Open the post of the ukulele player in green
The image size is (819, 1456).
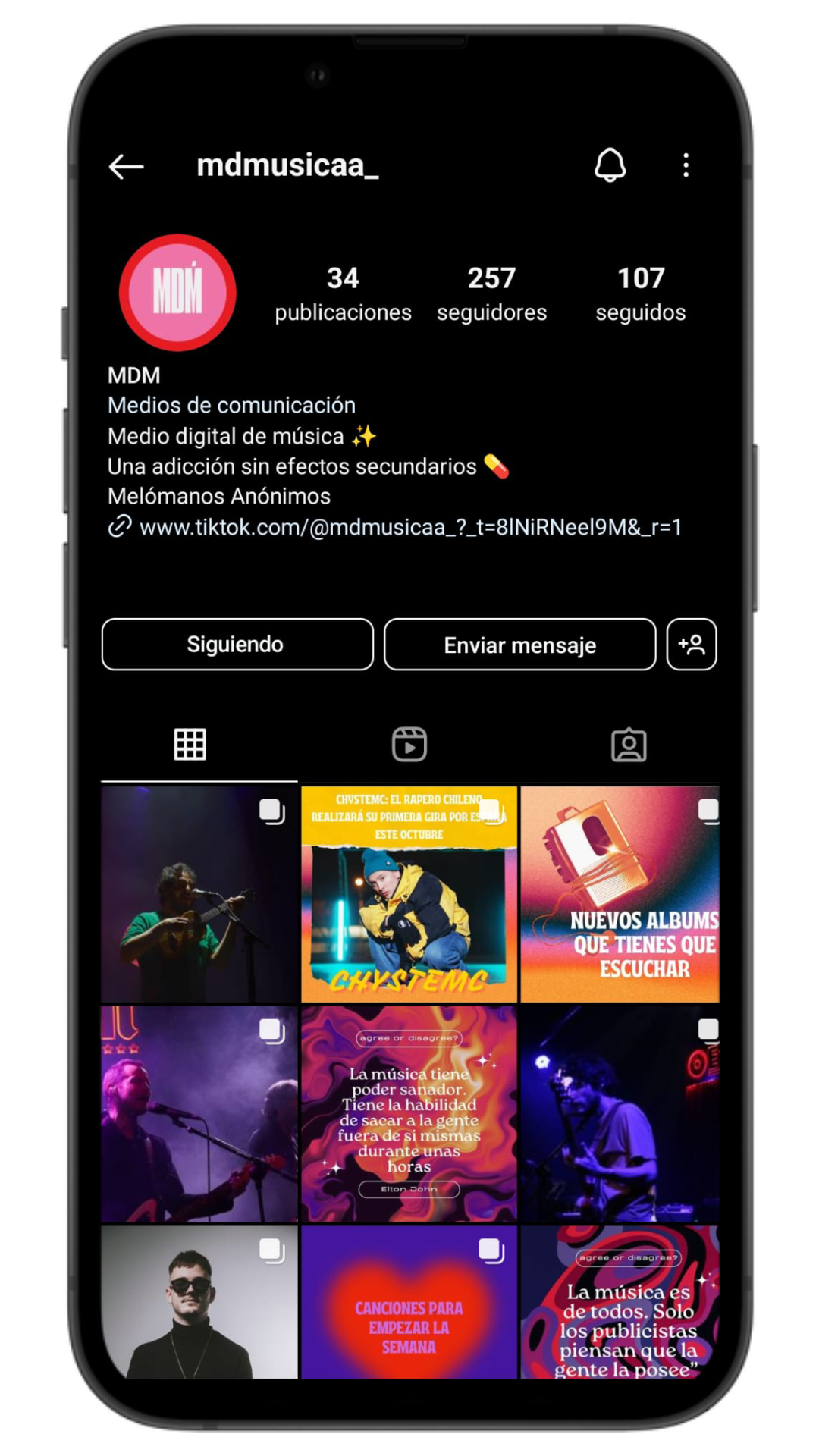(199, 895)
